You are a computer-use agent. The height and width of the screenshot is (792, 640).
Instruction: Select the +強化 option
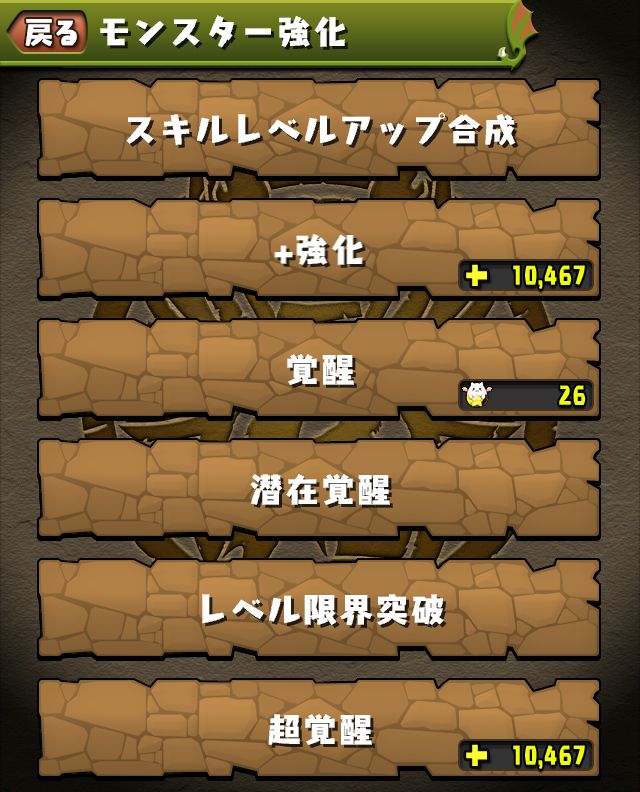point(320,250)
